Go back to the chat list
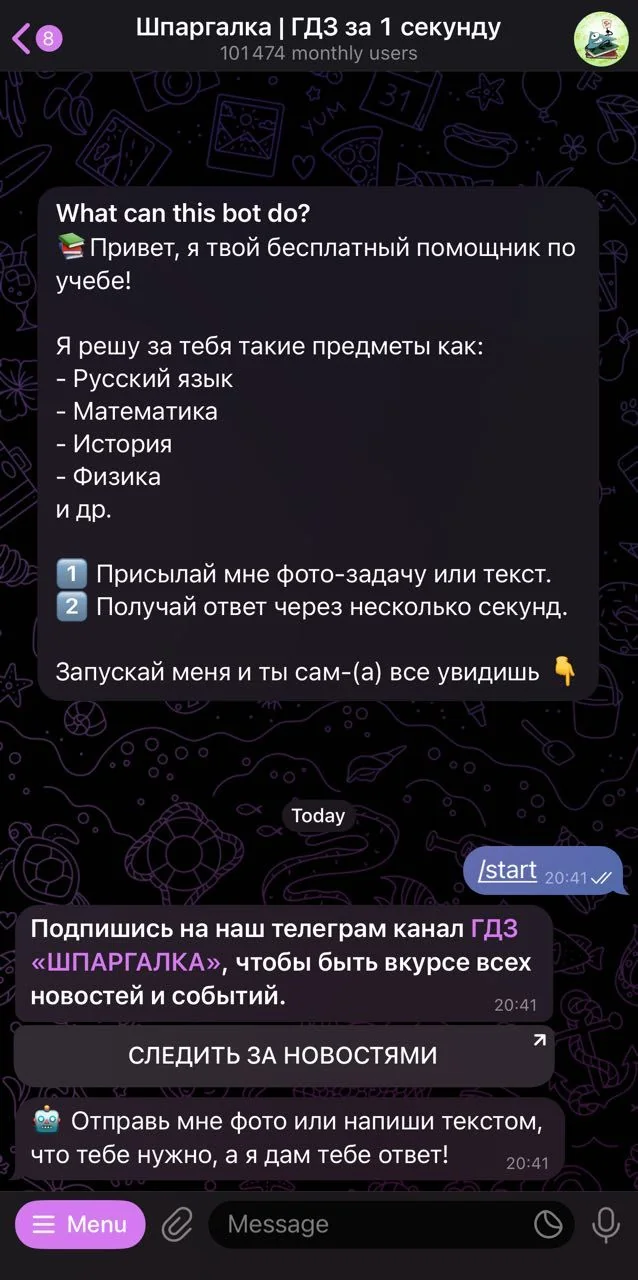The width and height of the screenshot is (638, 1280). click(x=36, y=39)
